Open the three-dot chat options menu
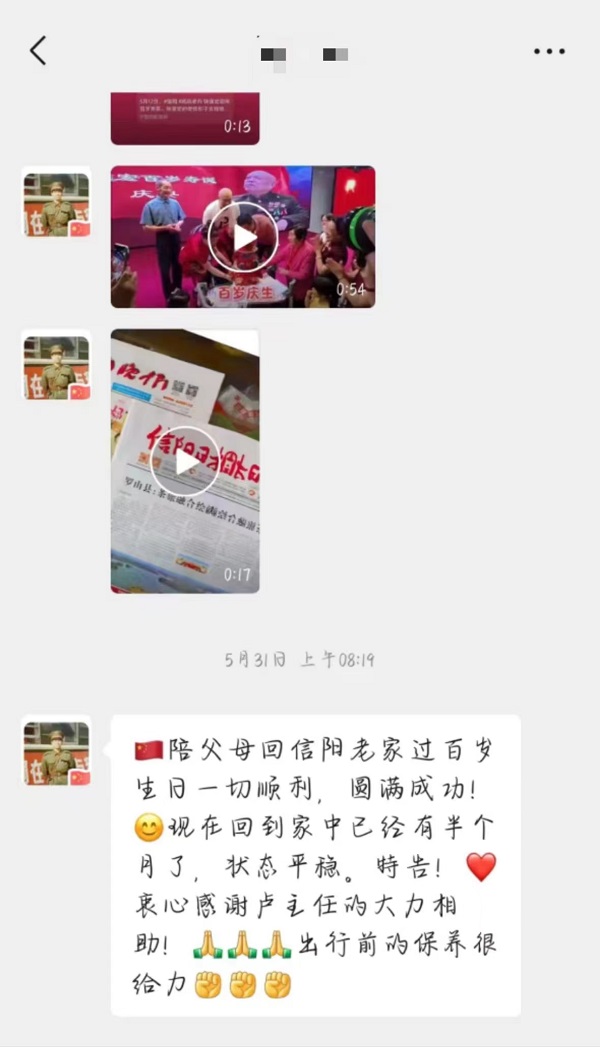The height and width of the screenshot is (1047, 600). [x=549, y=52]
